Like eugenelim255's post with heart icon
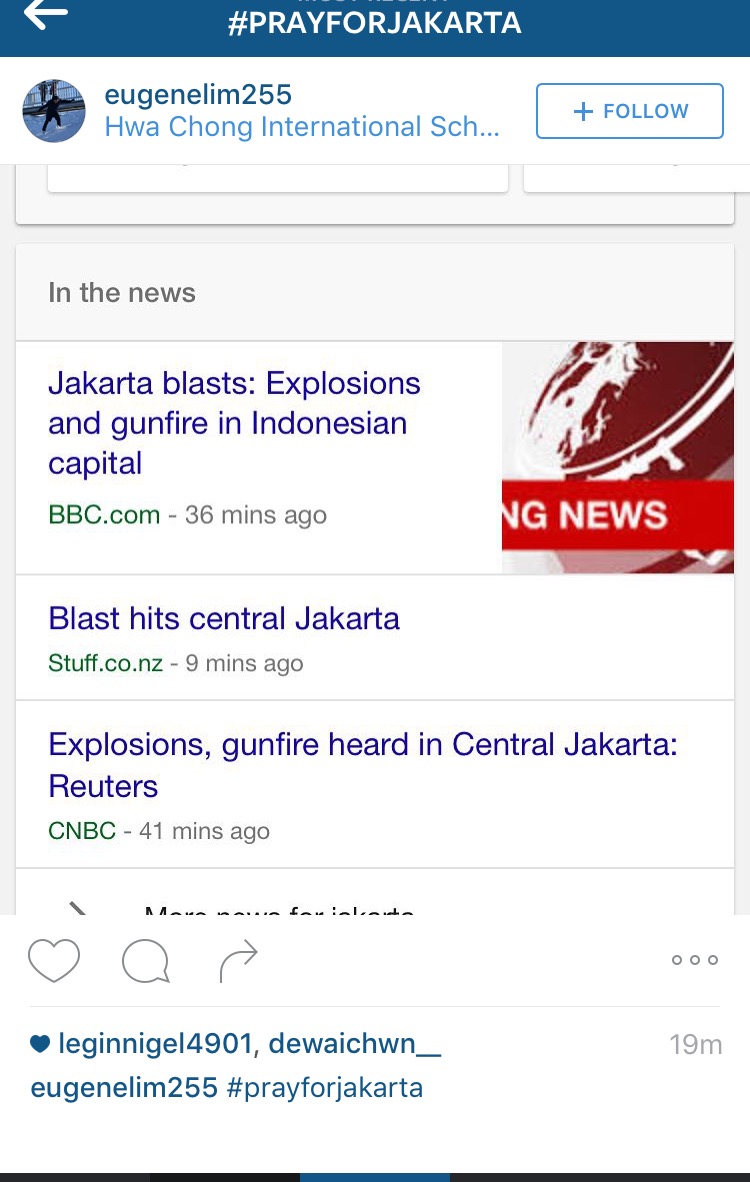 [54, 961]
